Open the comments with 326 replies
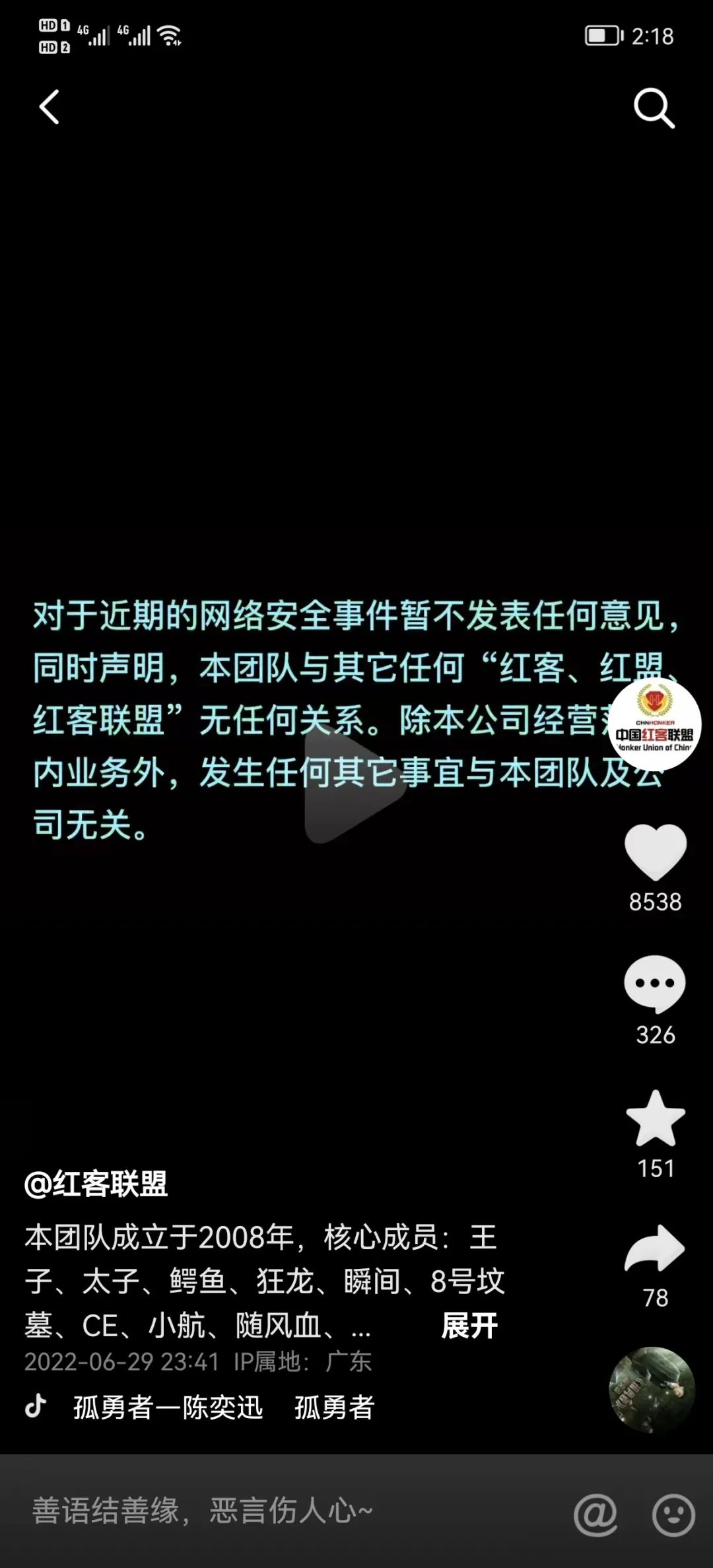The height and width of the screenshot is (1568, 713). click(x=655, y=984)
